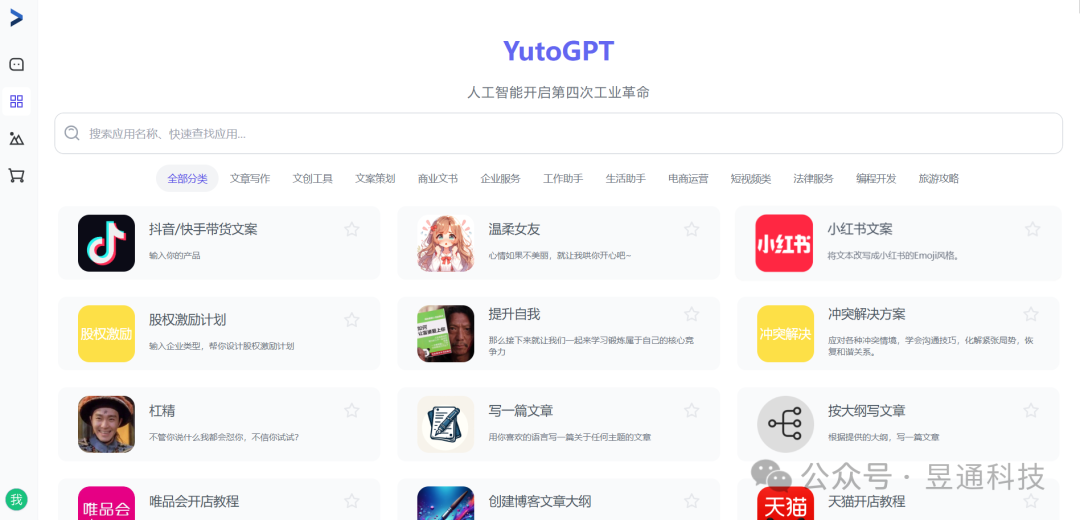Focus the 搜索应用名称 search box
Image resolution: width=1080 pixels, height=520 pixels.
[559, 134]
